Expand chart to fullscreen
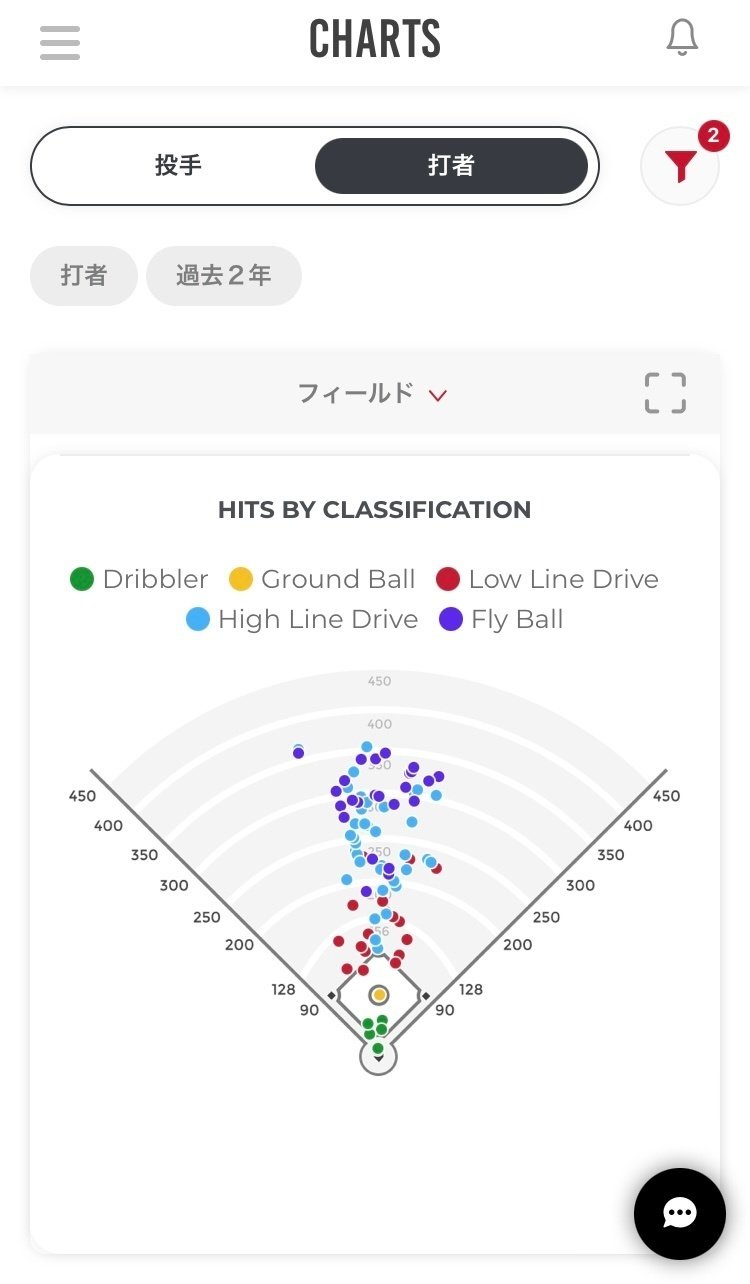This screenshot has height=1284, width=750. (x=665, y=393)
